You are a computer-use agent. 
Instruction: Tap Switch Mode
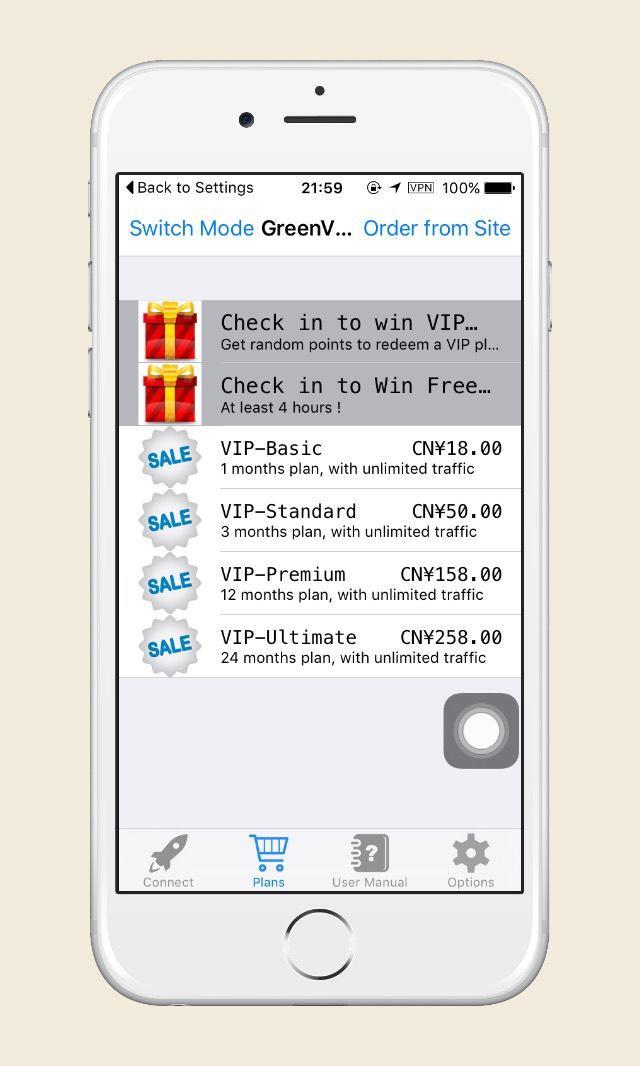pos(191,228)
